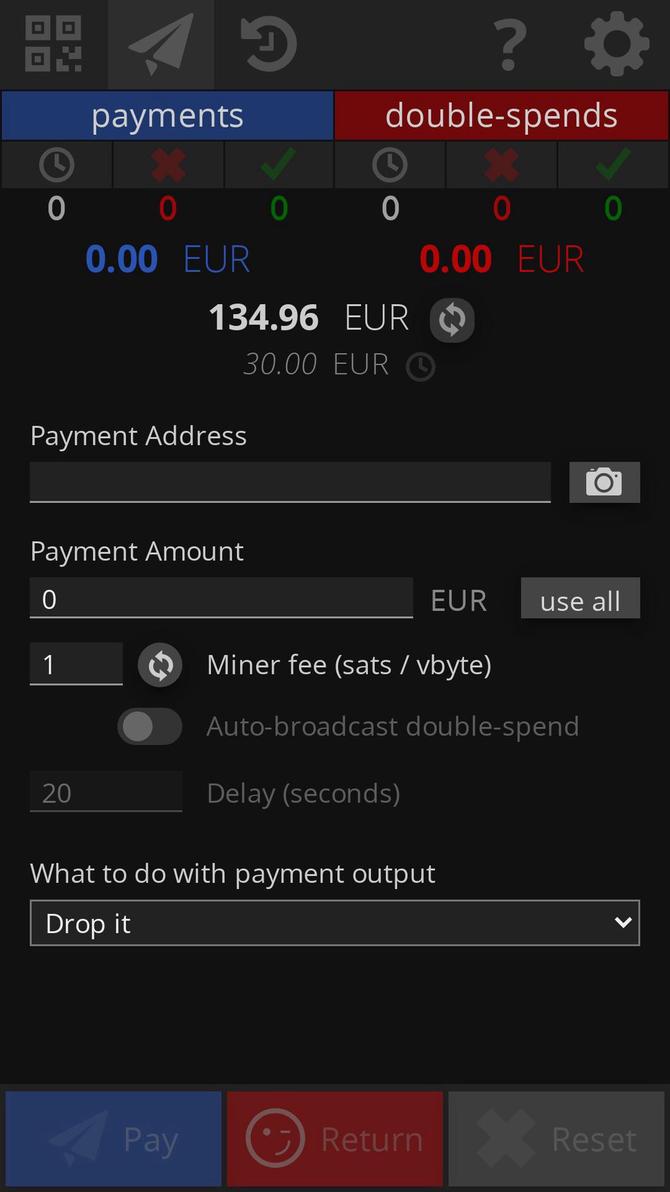Enable Auto-broadcast double-spend
670x1192 pixels.
point(150,726)
